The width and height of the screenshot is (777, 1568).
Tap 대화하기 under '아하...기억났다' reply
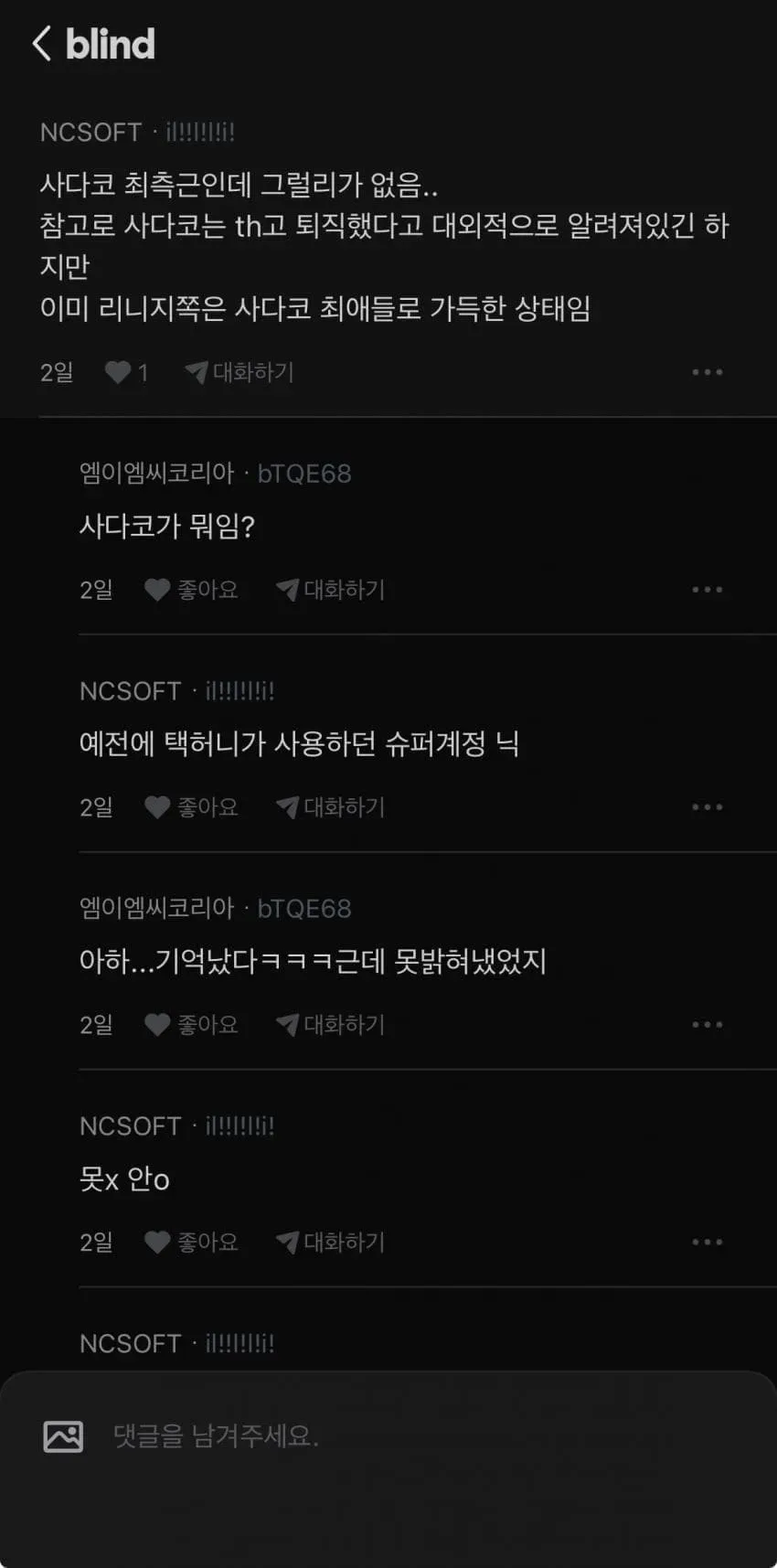pyautogui.click(x=331, y=1025)
